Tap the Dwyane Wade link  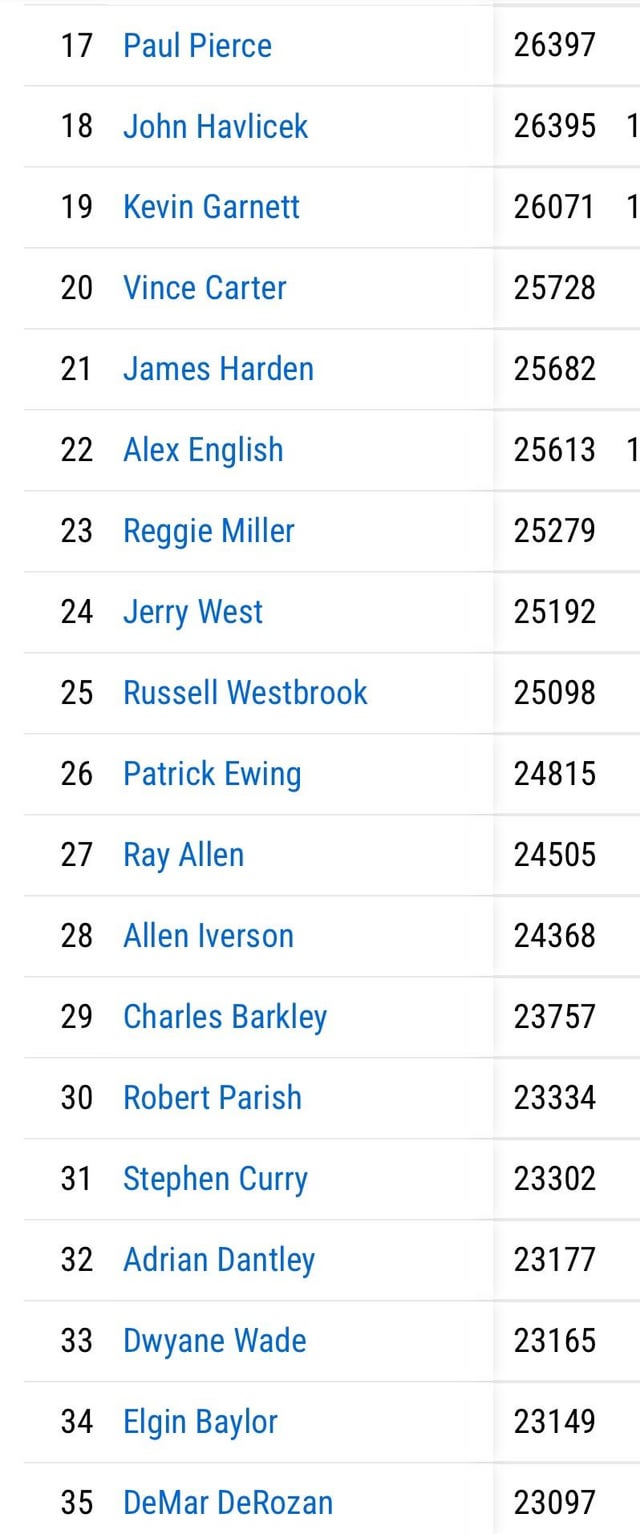tap(214, 1341)
